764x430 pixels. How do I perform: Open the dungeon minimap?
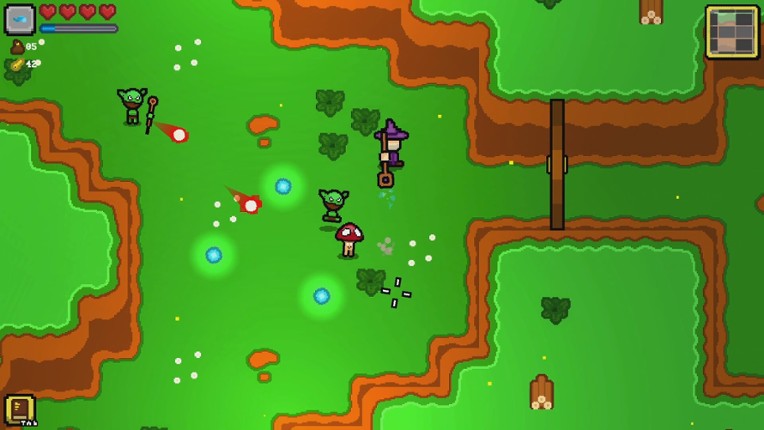pos(731,31)
